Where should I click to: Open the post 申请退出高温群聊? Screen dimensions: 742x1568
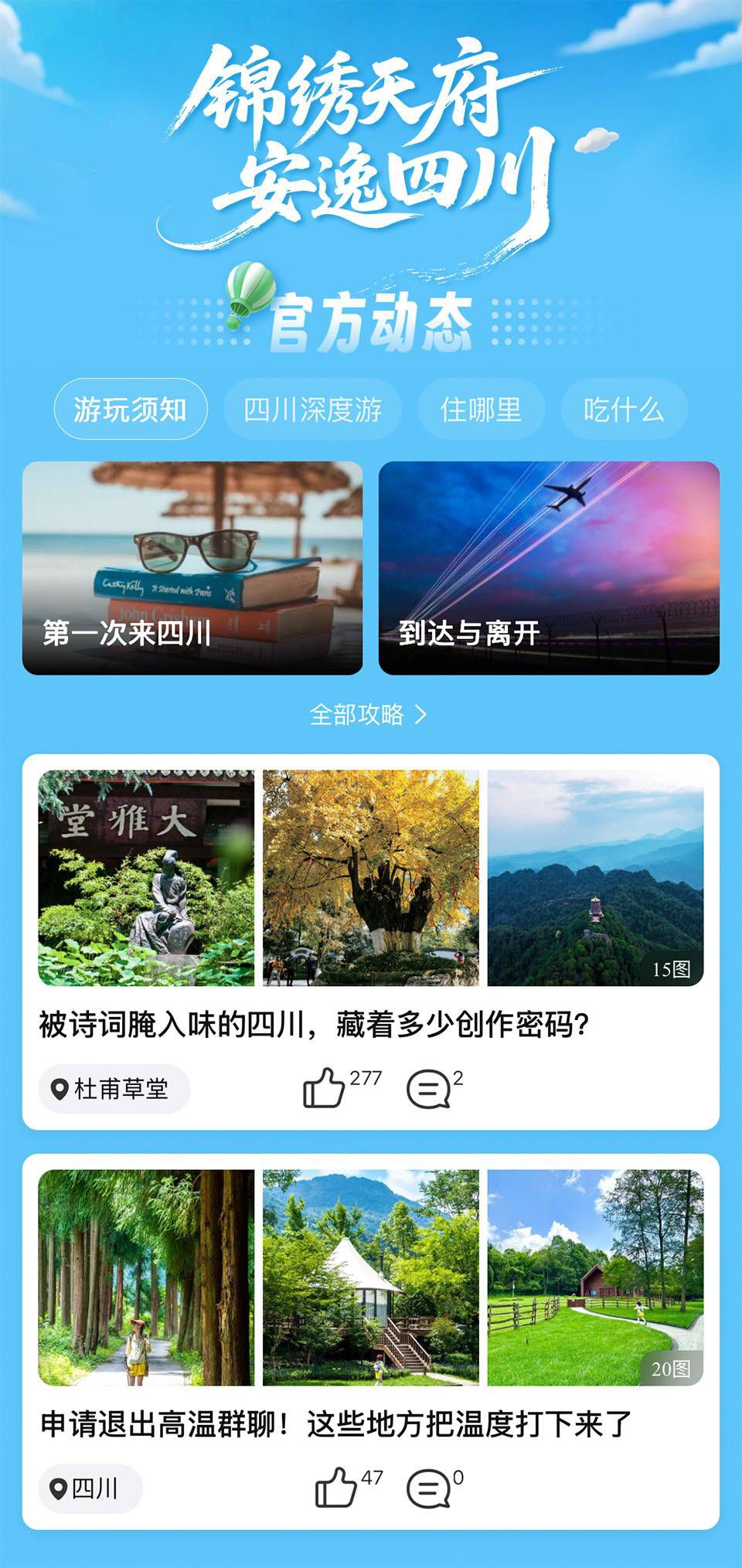[x=335, y=1423]
